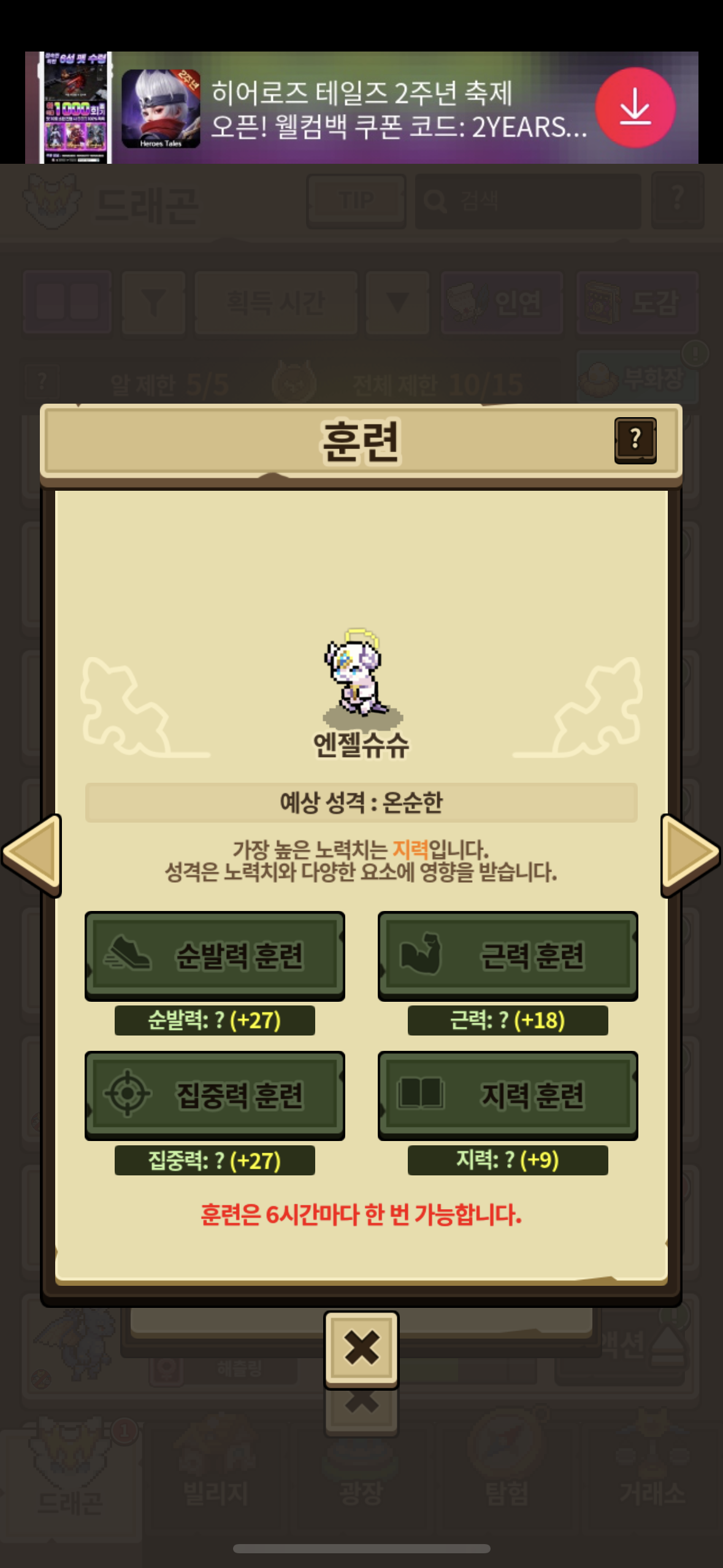The height and width of the screenshot is (1568, 723).
Task: Select the 집중력 훈련 button
Action: pos(215,1095)
